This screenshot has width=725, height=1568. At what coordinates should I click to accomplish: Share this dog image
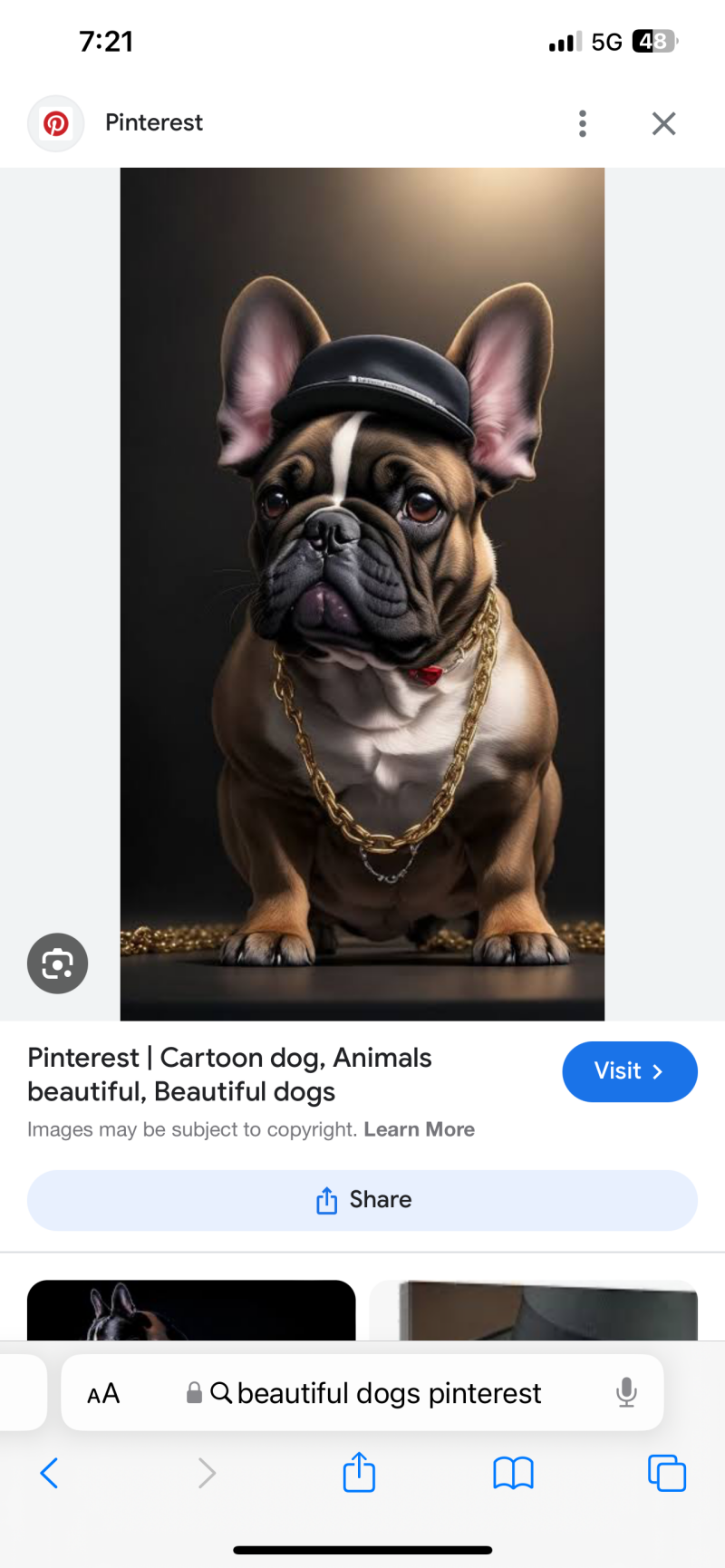pos(362,1200)
